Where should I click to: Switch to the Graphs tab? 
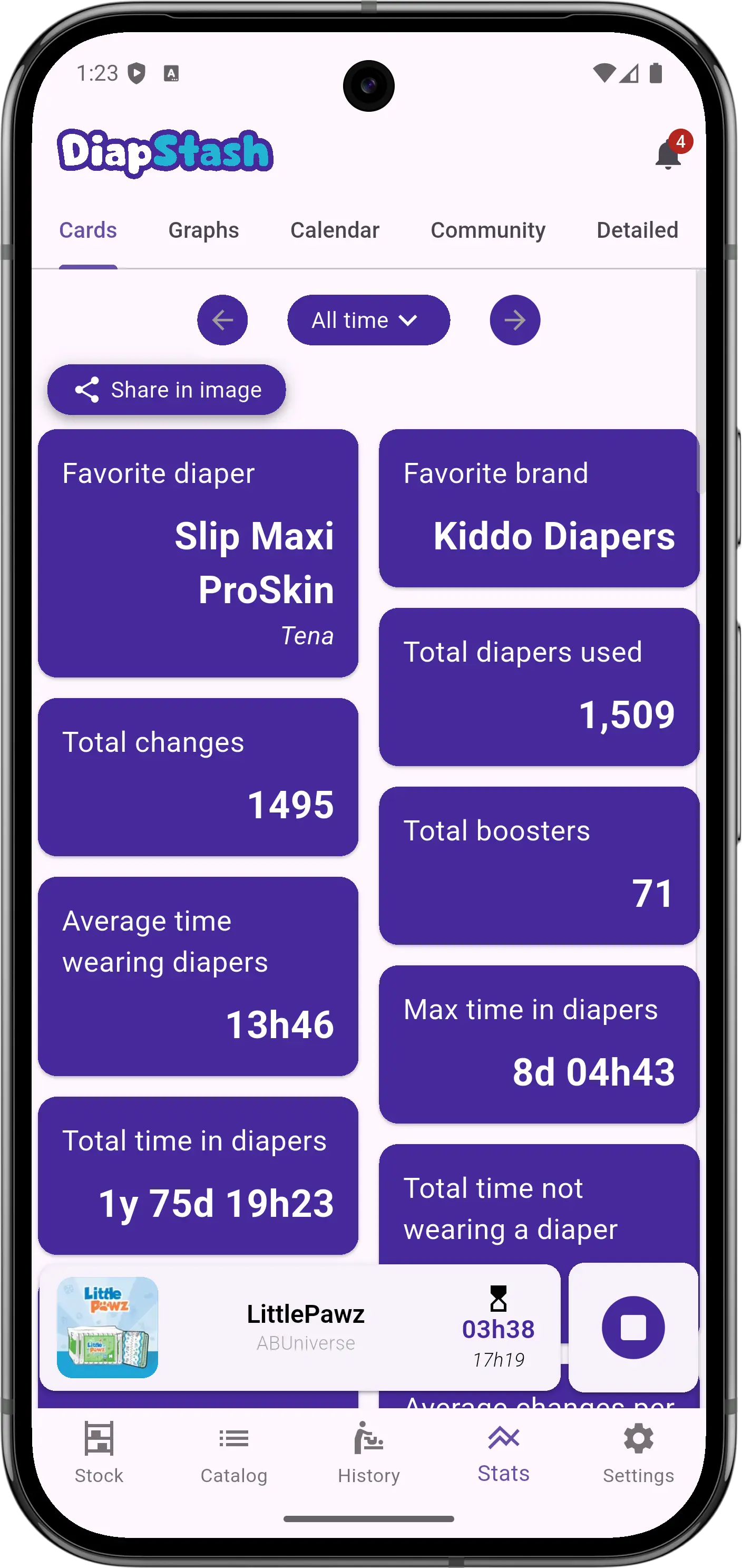point(203,231)
